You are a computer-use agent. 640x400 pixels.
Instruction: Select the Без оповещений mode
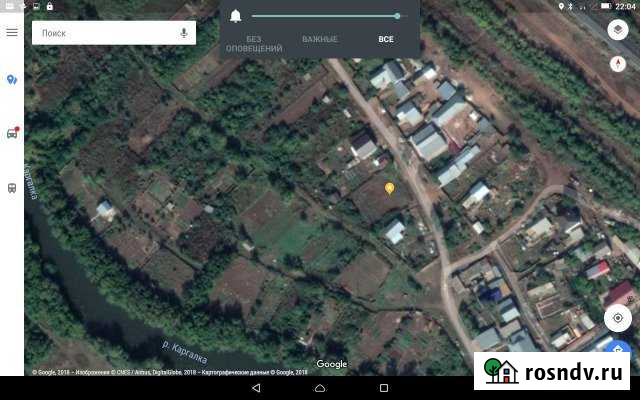(x=254, y=43)
